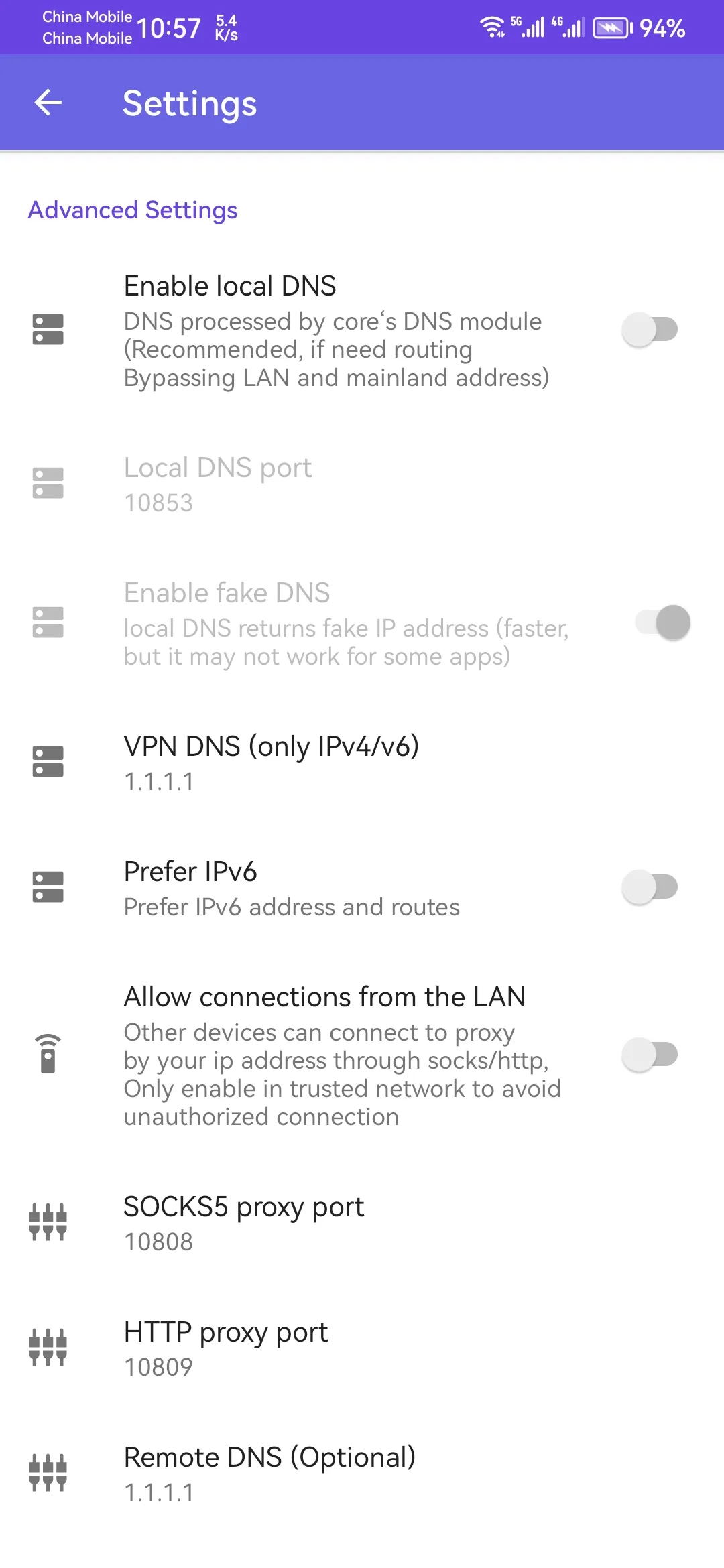Click the sliders icon beside HTTP proxy port
Viewport: 724px width, 1568px height.
pos(48,1347)
